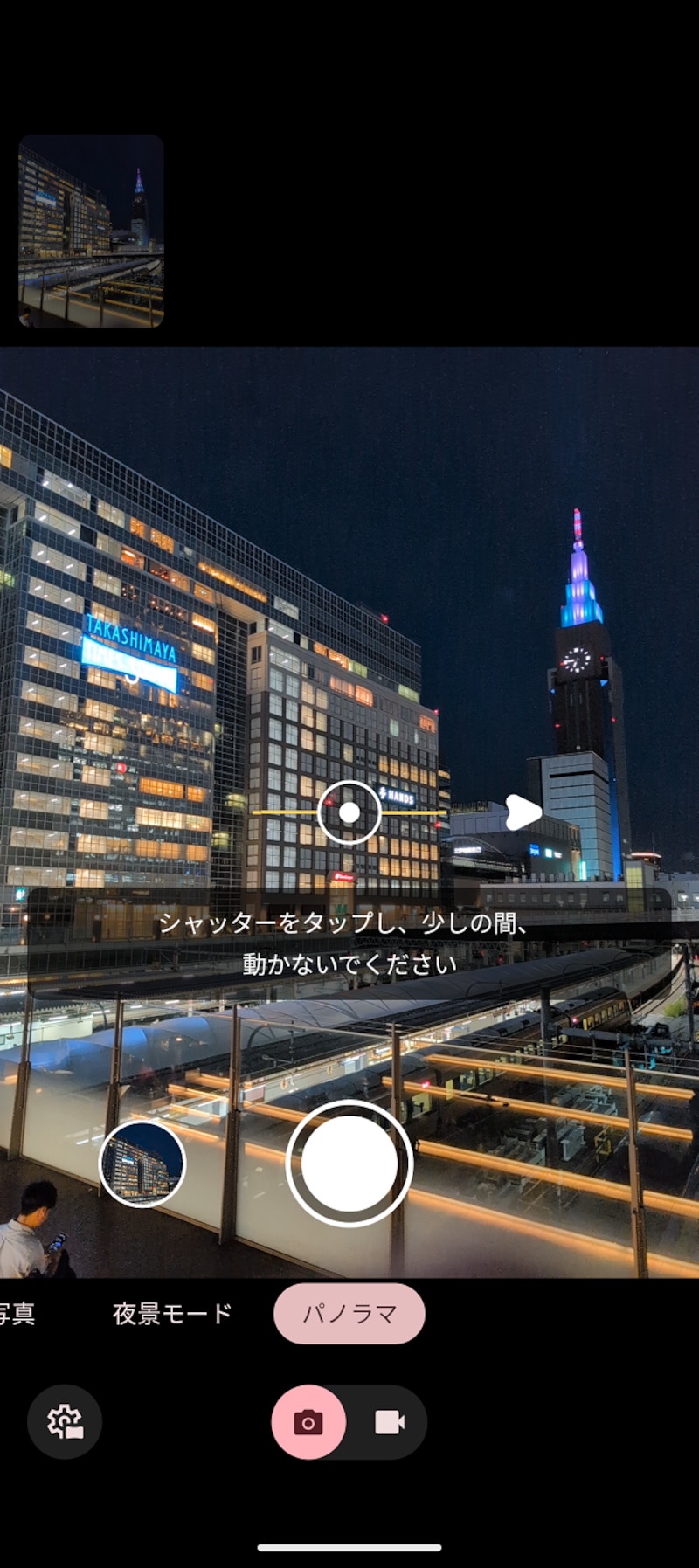Open the camera settings gear
This screenshot has width=699, height=1568.
click(x=66, y=1421)
